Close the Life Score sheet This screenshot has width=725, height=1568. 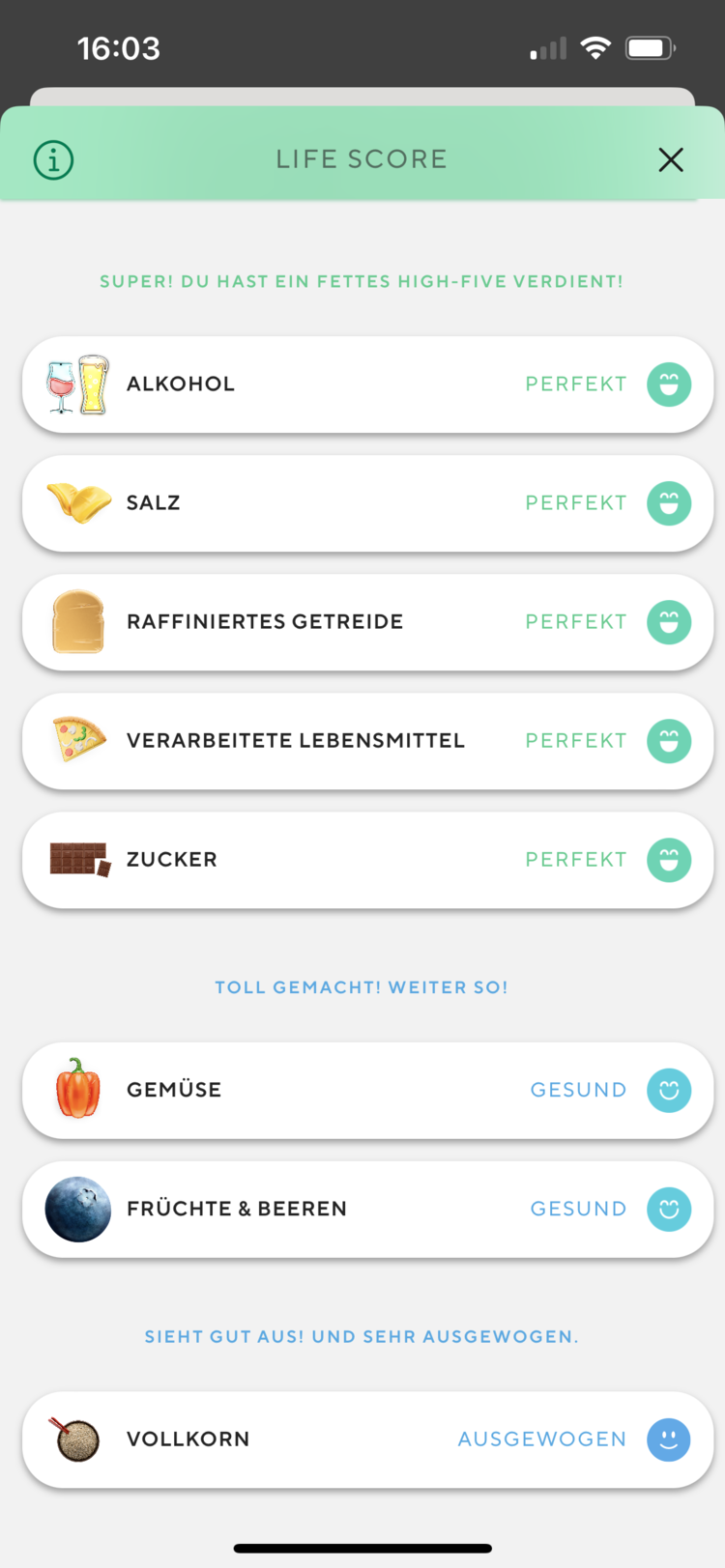tap(671, 159)
